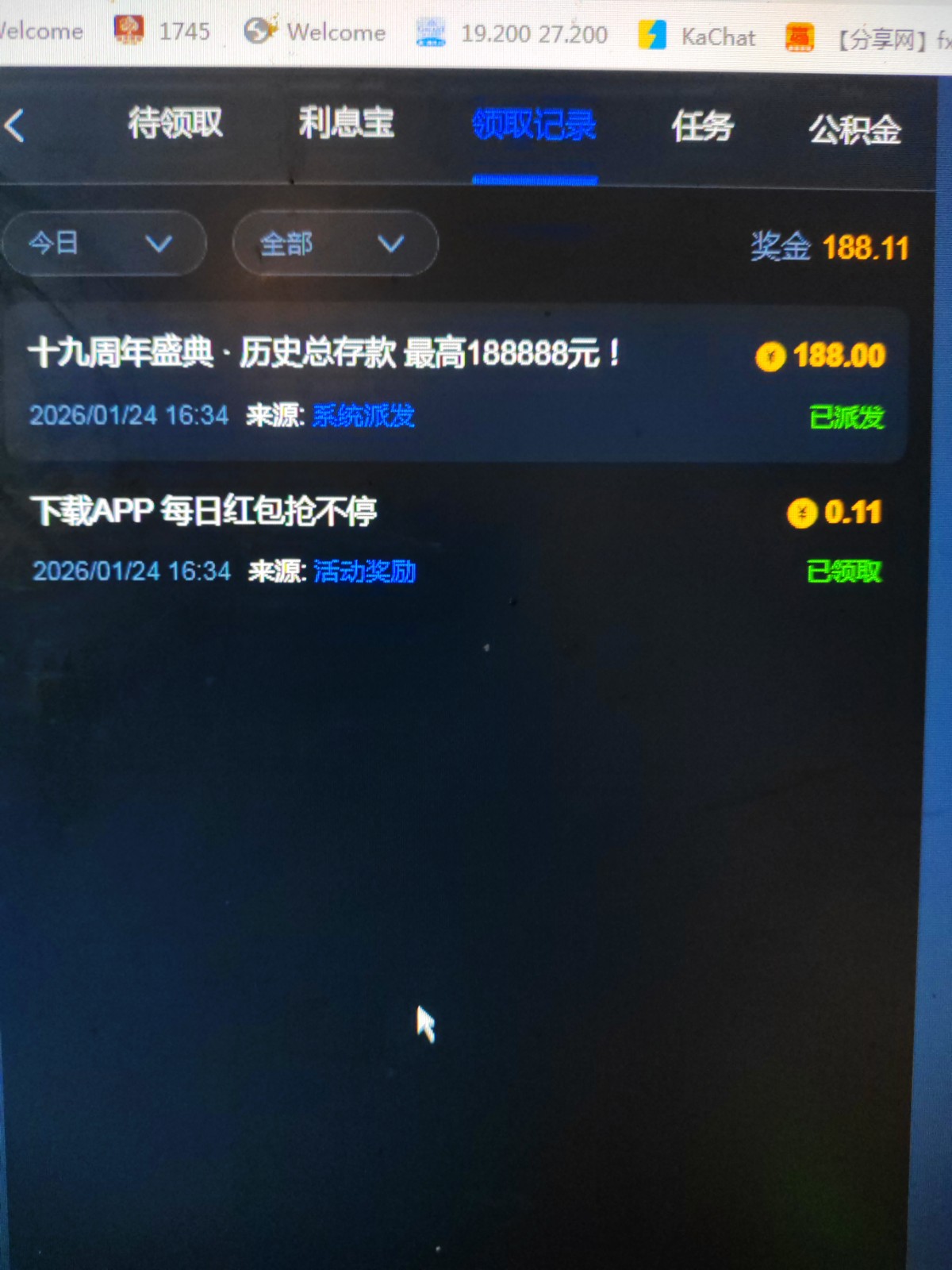
Task: Switch to the 任务 tab
Action: 702,126
